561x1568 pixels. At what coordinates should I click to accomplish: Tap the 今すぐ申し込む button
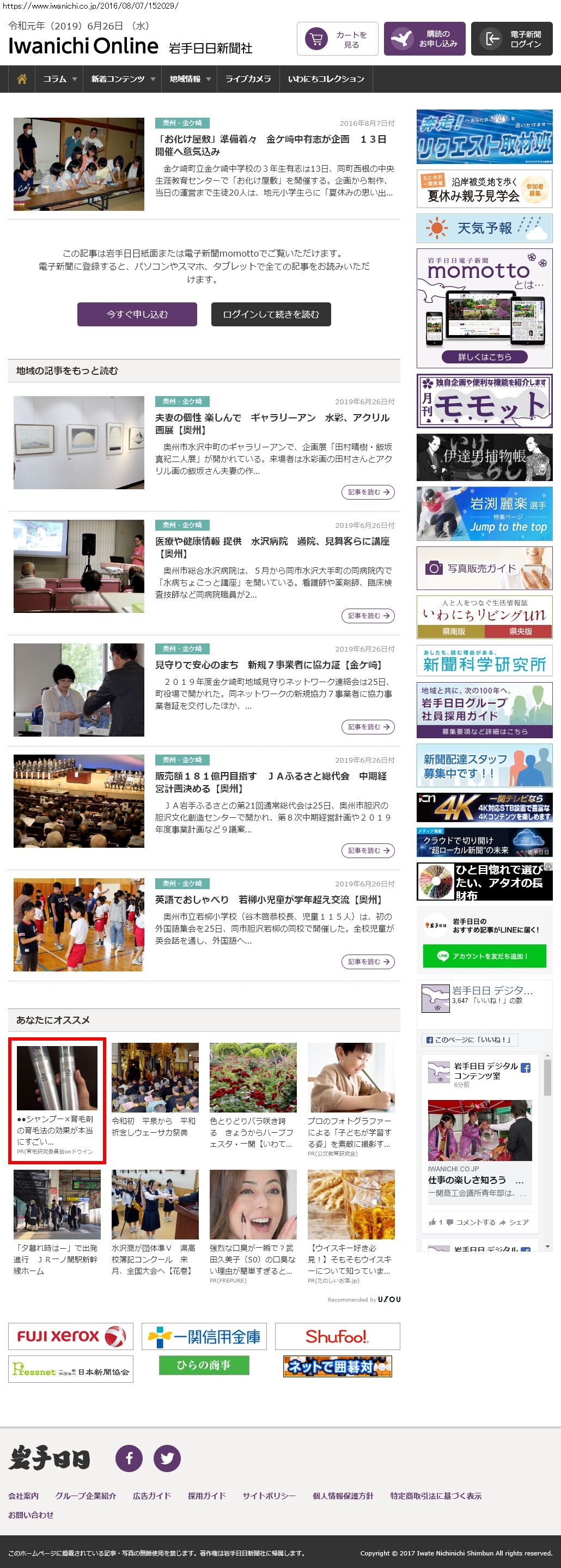(x=137, y=314)
